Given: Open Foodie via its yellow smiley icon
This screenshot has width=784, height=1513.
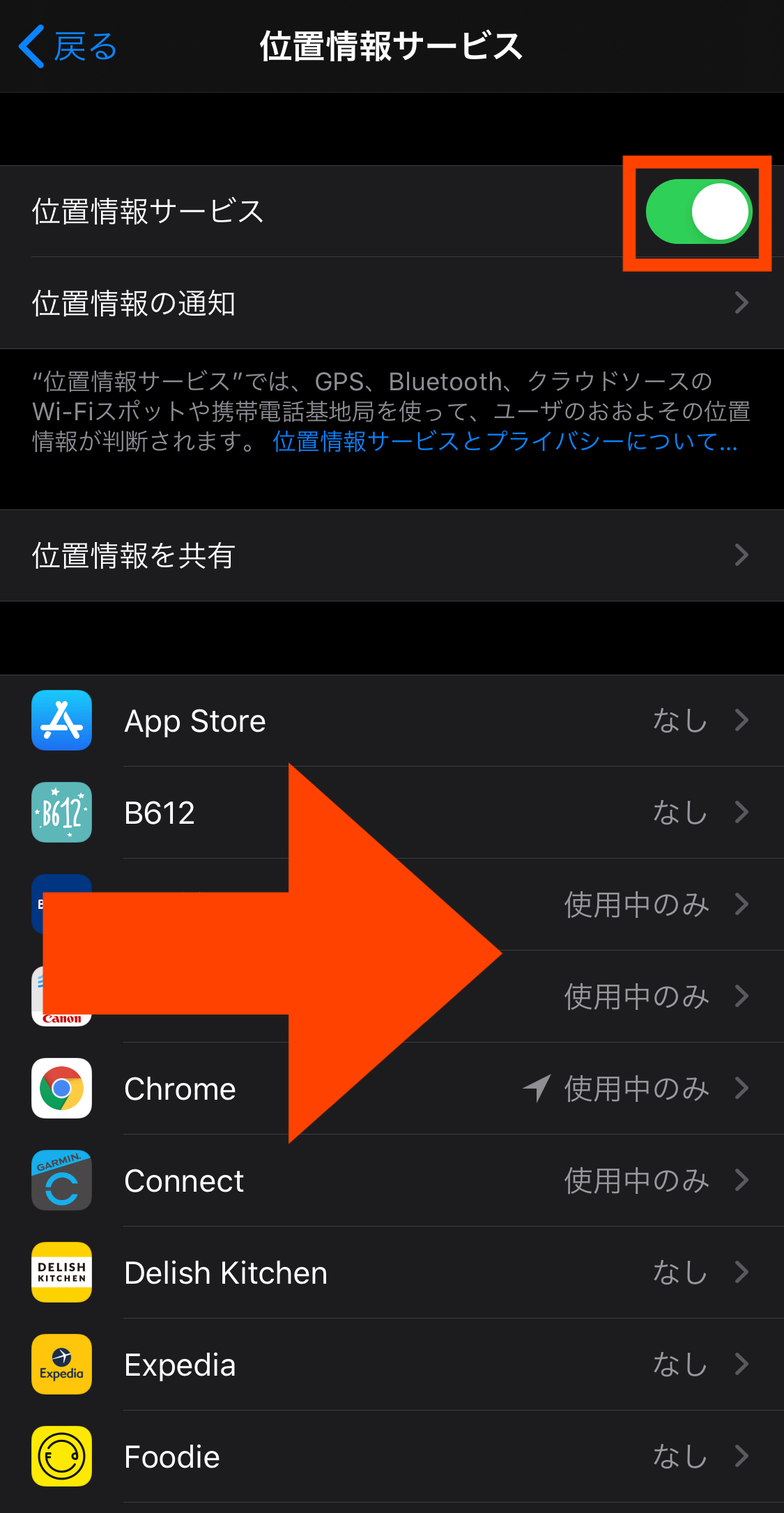Looking at the screenshot, I should tap(61, 1457).
